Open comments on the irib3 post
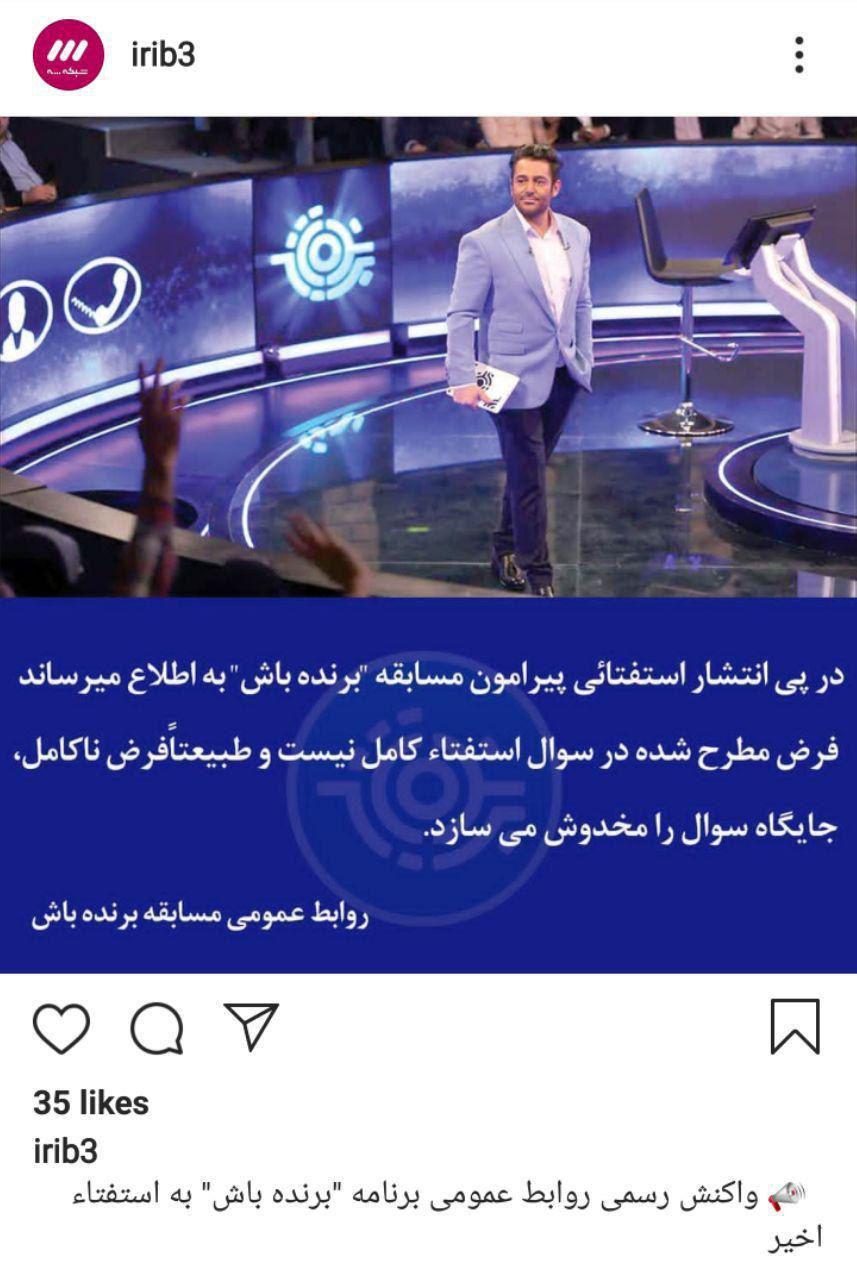Screen dimensions: 857x1280 click(157, 1027)
